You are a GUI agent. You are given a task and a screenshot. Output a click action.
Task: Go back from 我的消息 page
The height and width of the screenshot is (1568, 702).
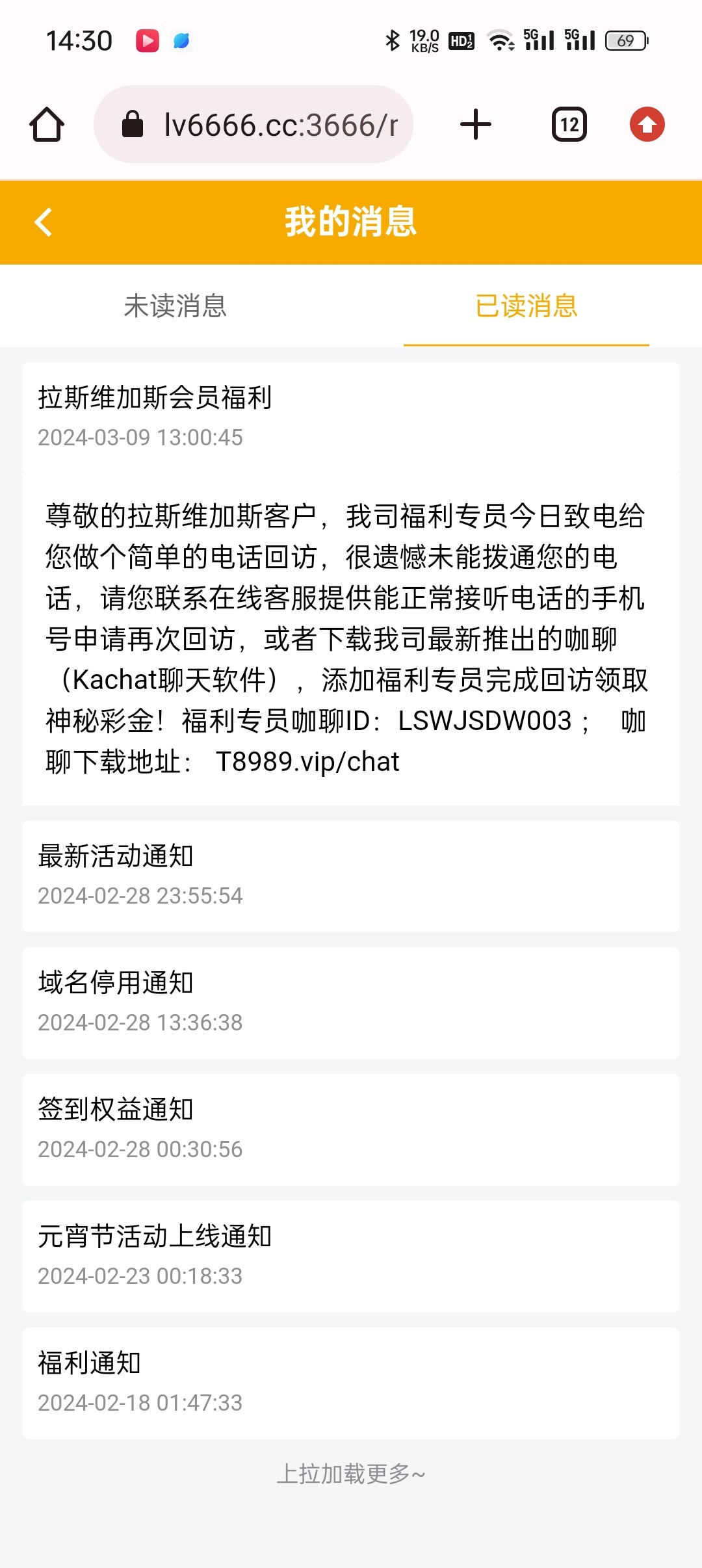[x=44, y=222]
